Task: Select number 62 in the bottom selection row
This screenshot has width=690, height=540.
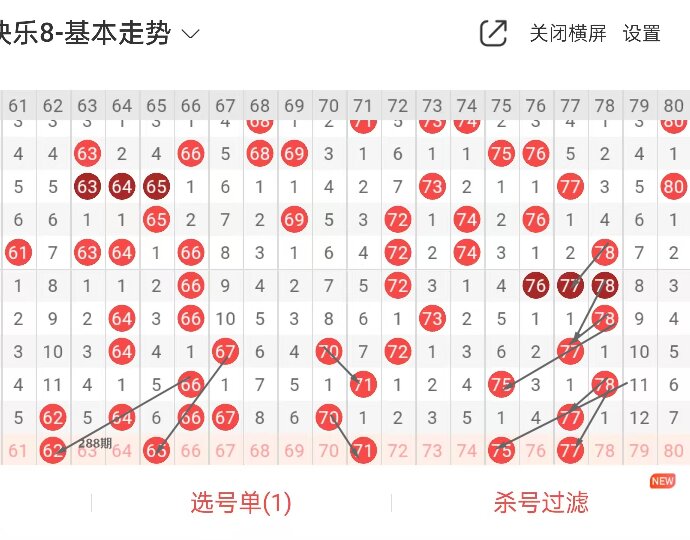Action: [x=53, y=451]
